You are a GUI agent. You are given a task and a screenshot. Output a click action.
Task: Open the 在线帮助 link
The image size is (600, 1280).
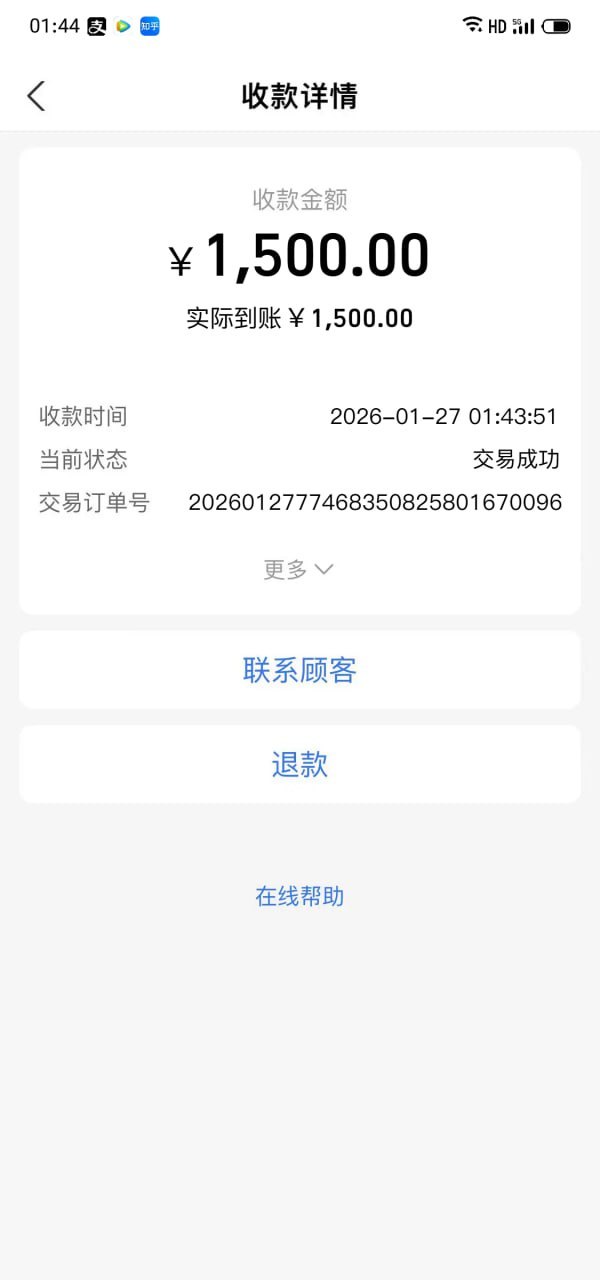[x=300, y=896]
